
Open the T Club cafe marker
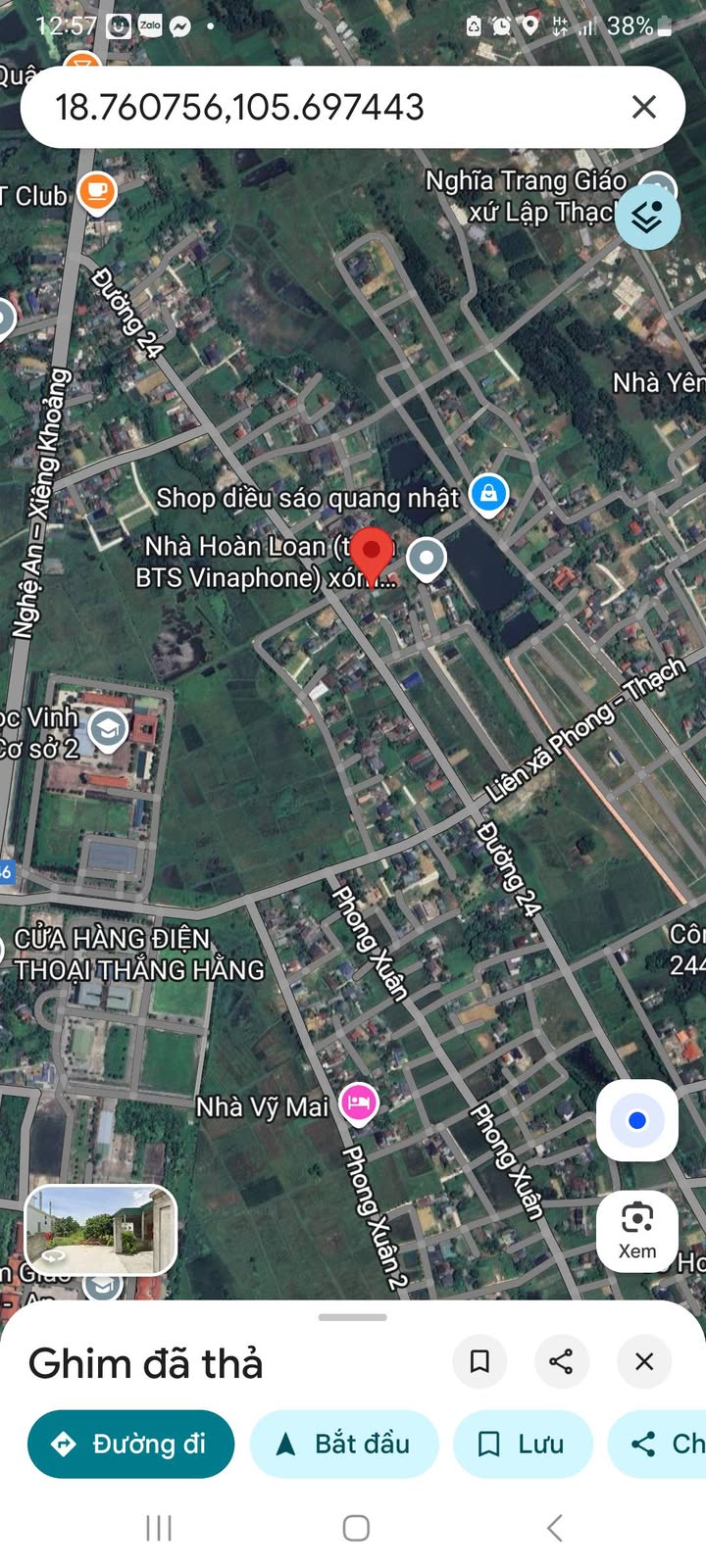tap(97, 191)
